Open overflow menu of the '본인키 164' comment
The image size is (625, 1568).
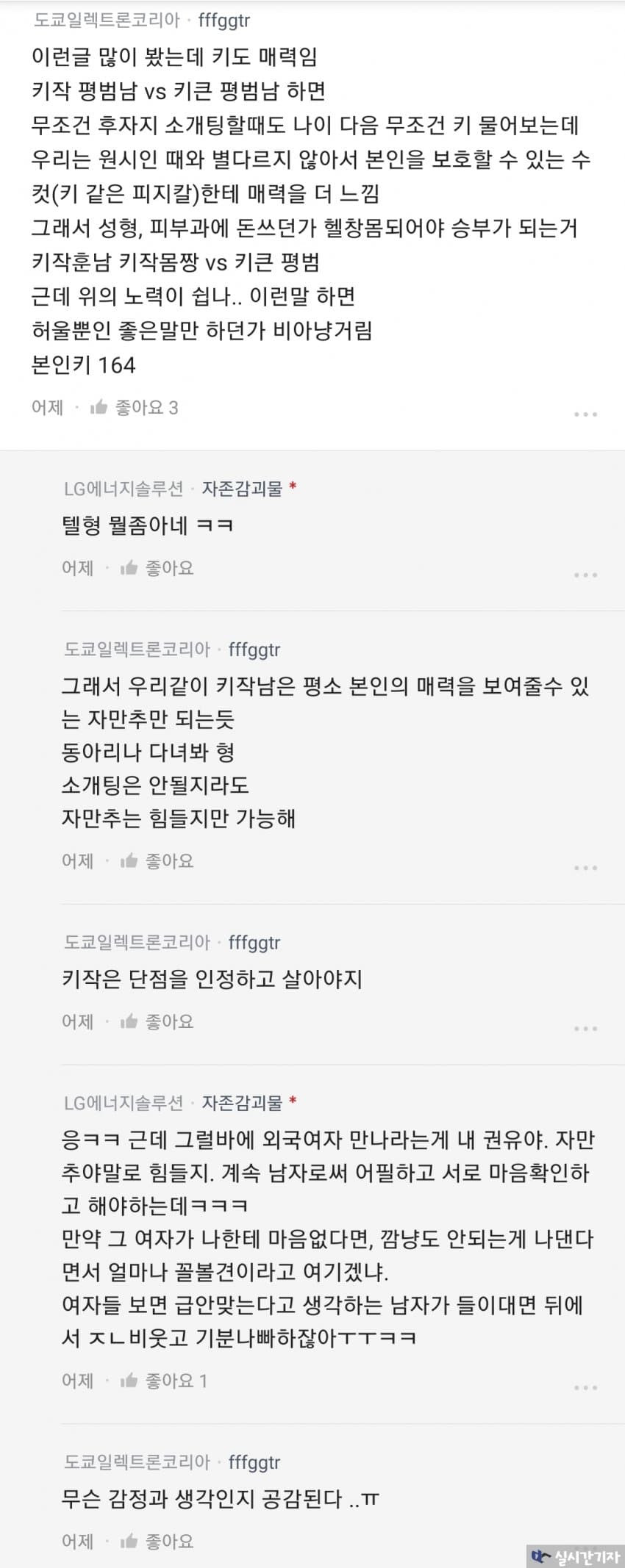pyautogui.click(x=585, y=414)
